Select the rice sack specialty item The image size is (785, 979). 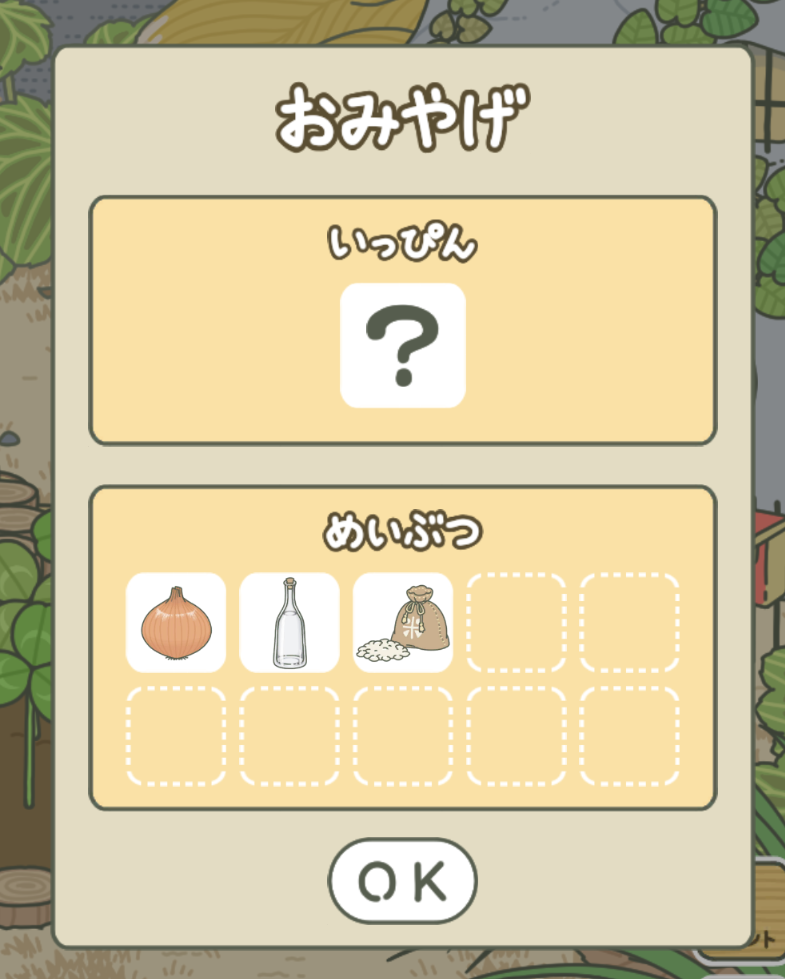[x=403, y=622]
